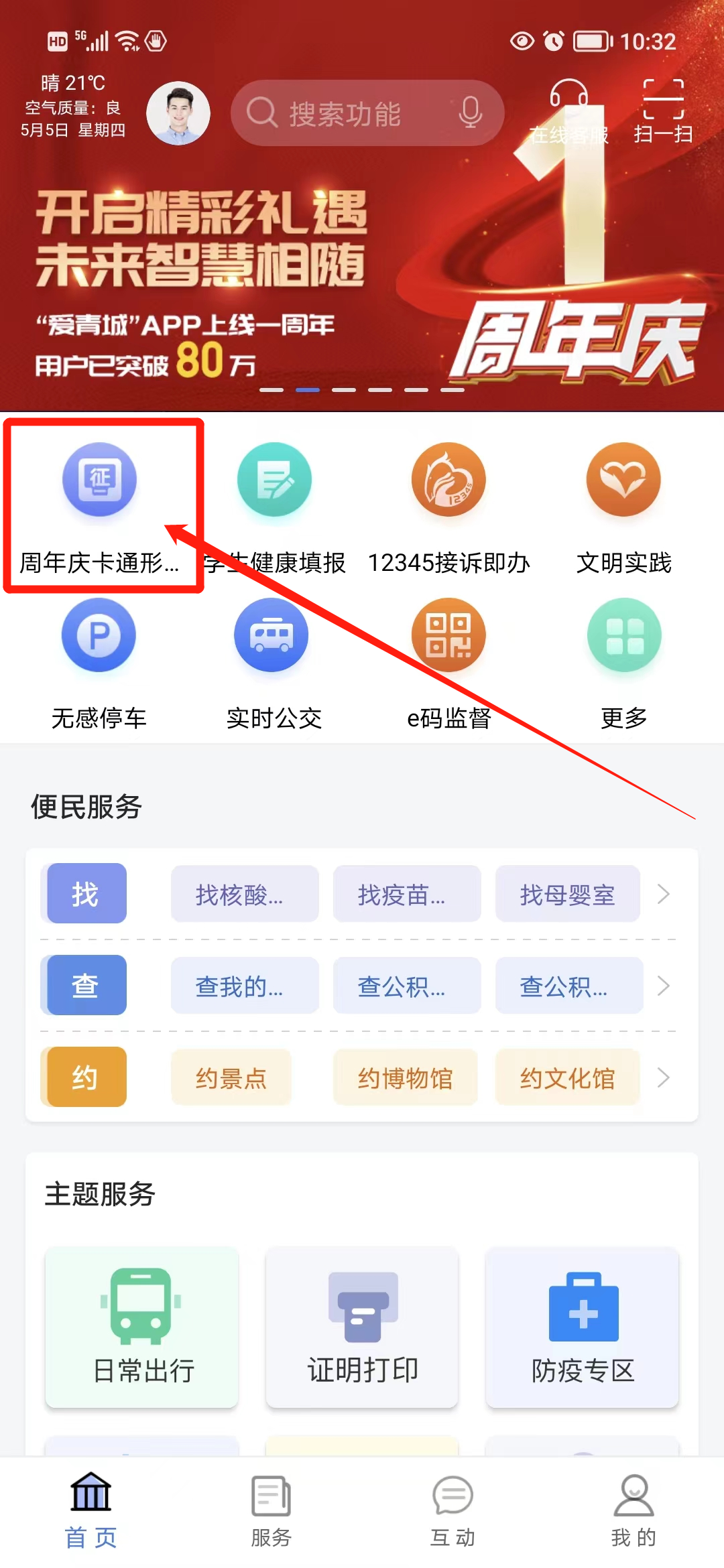Tap the voice search microphone
This screenshot has height=1568, width=724.
tap(470, 113)
